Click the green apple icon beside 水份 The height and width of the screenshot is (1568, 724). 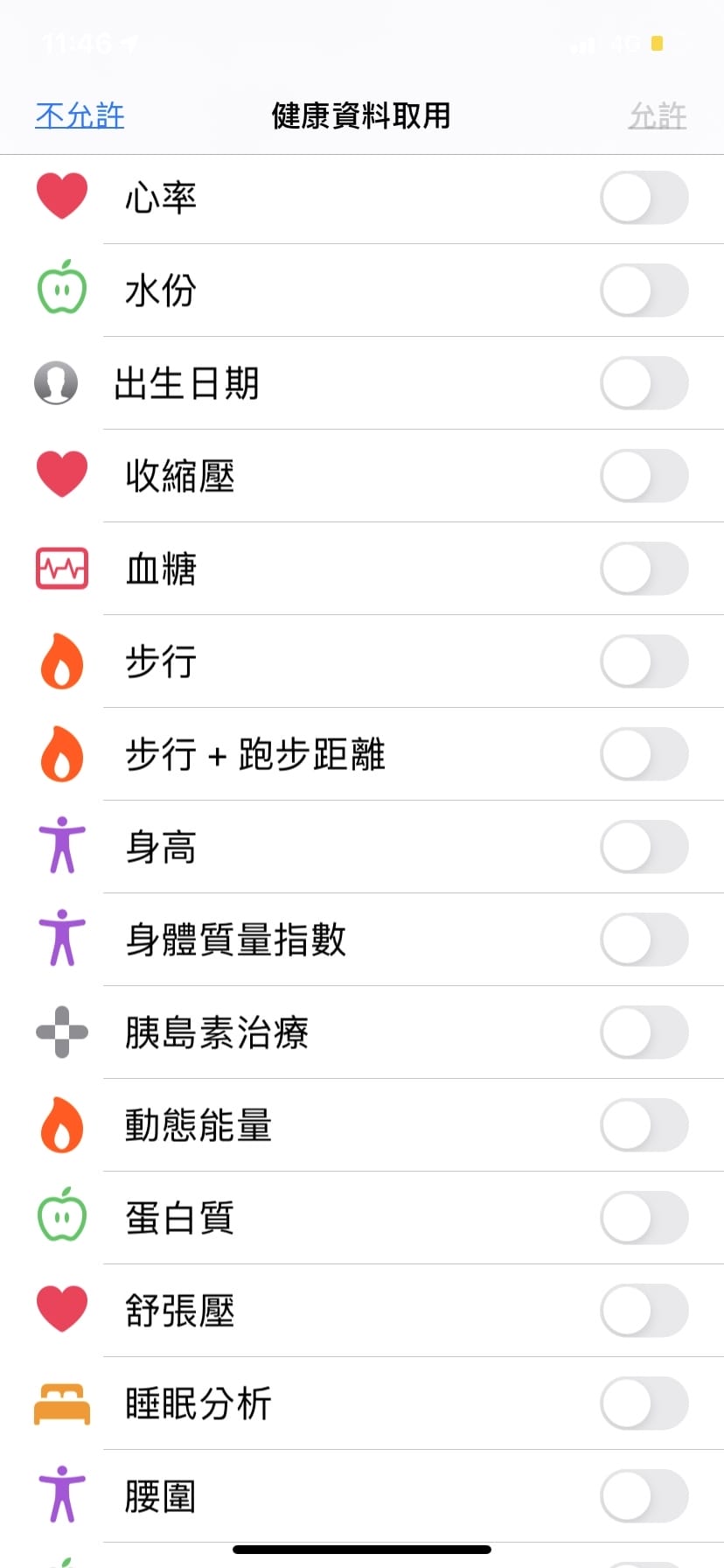tap(61, 290)
